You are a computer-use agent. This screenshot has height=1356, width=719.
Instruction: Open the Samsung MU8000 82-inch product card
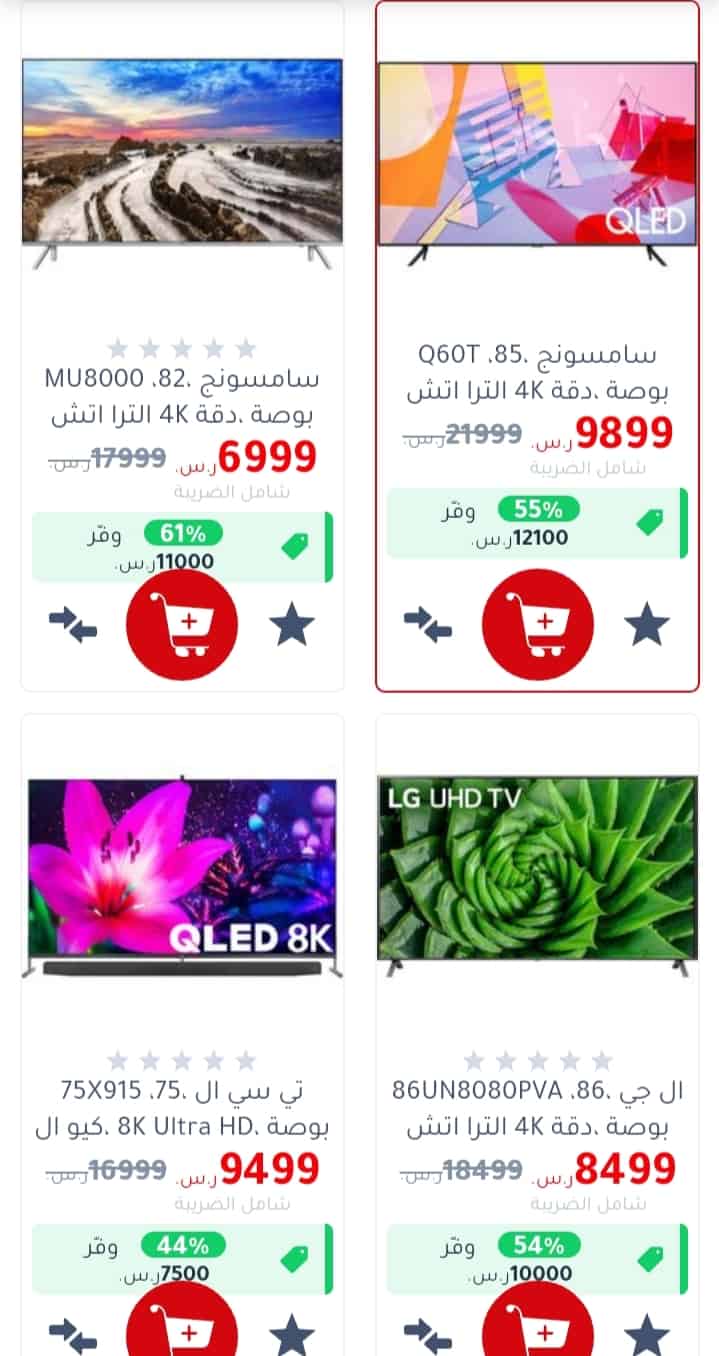[182, 346]
